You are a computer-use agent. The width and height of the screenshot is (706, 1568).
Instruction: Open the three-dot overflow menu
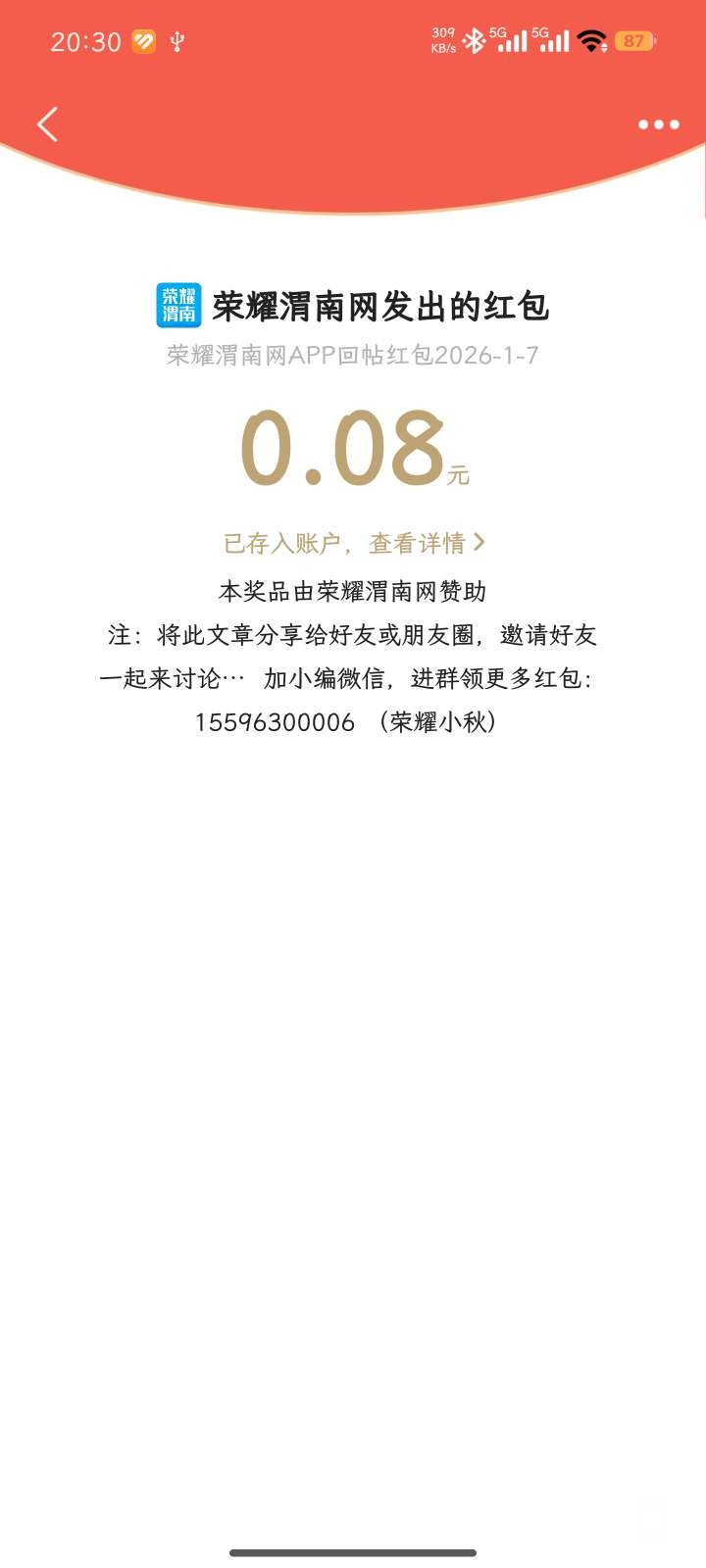pos(658,124)
